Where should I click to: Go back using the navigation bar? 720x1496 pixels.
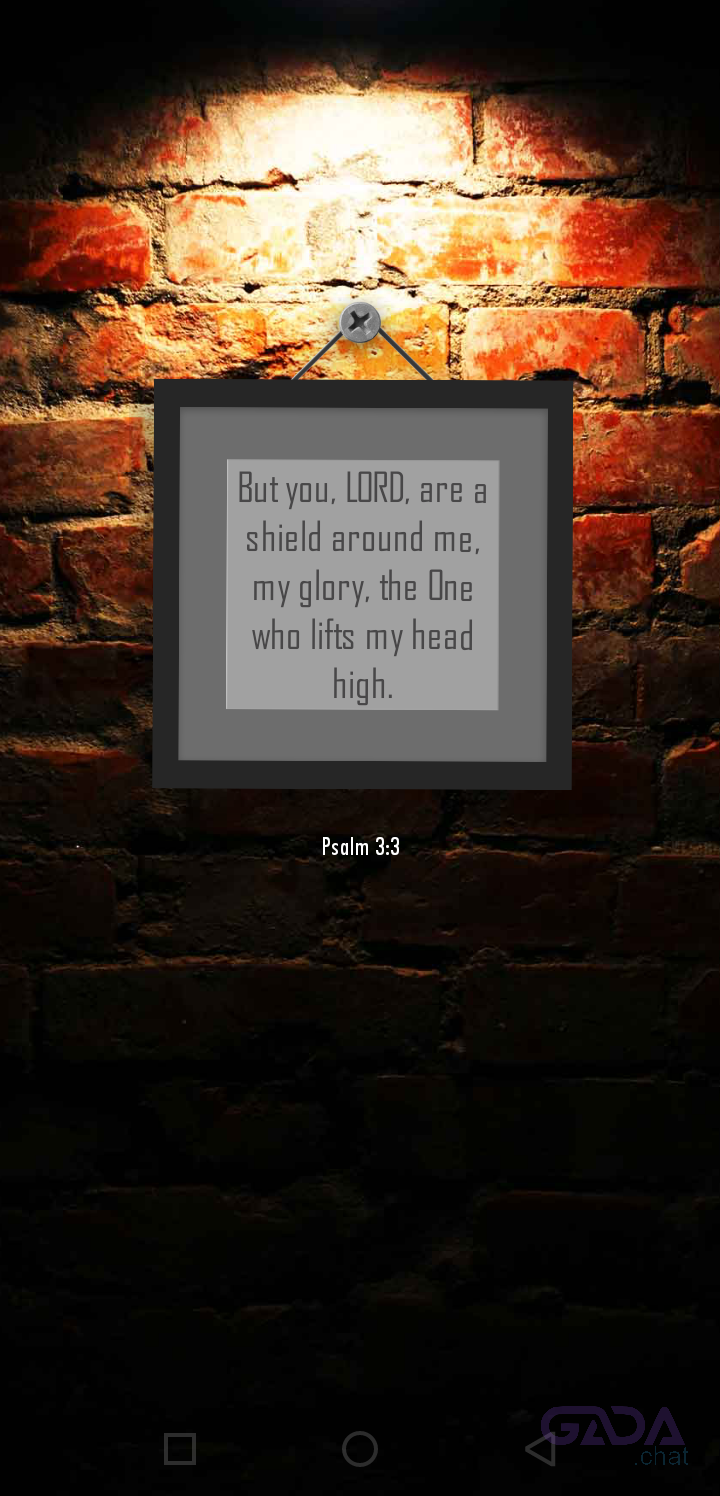coord(540,1449)
